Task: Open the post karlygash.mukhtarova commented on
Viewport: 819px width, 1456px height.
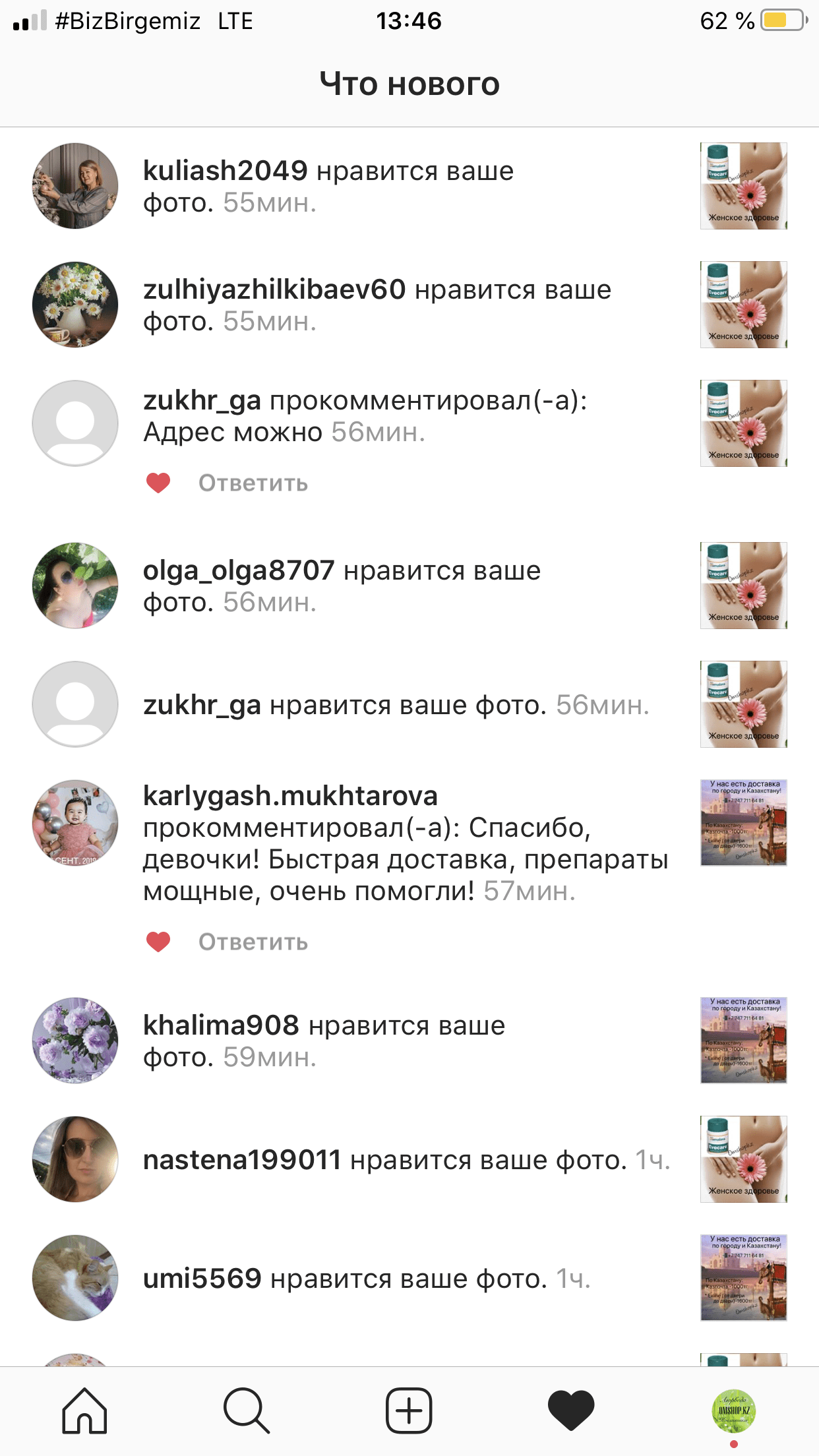Action: [743, 823]
